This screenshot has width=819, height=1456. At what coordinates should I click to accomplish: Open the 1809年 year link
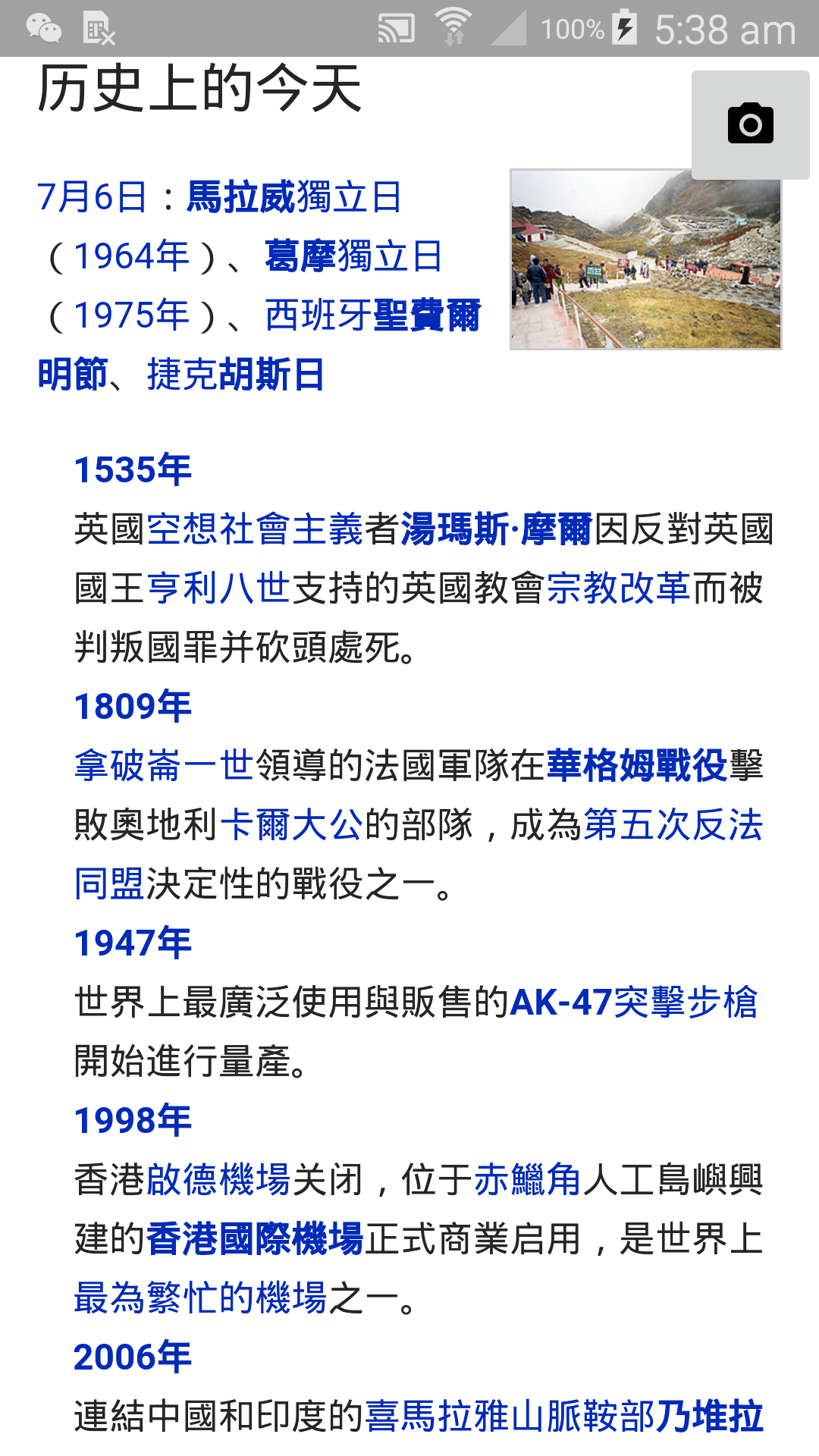[133, 706]
